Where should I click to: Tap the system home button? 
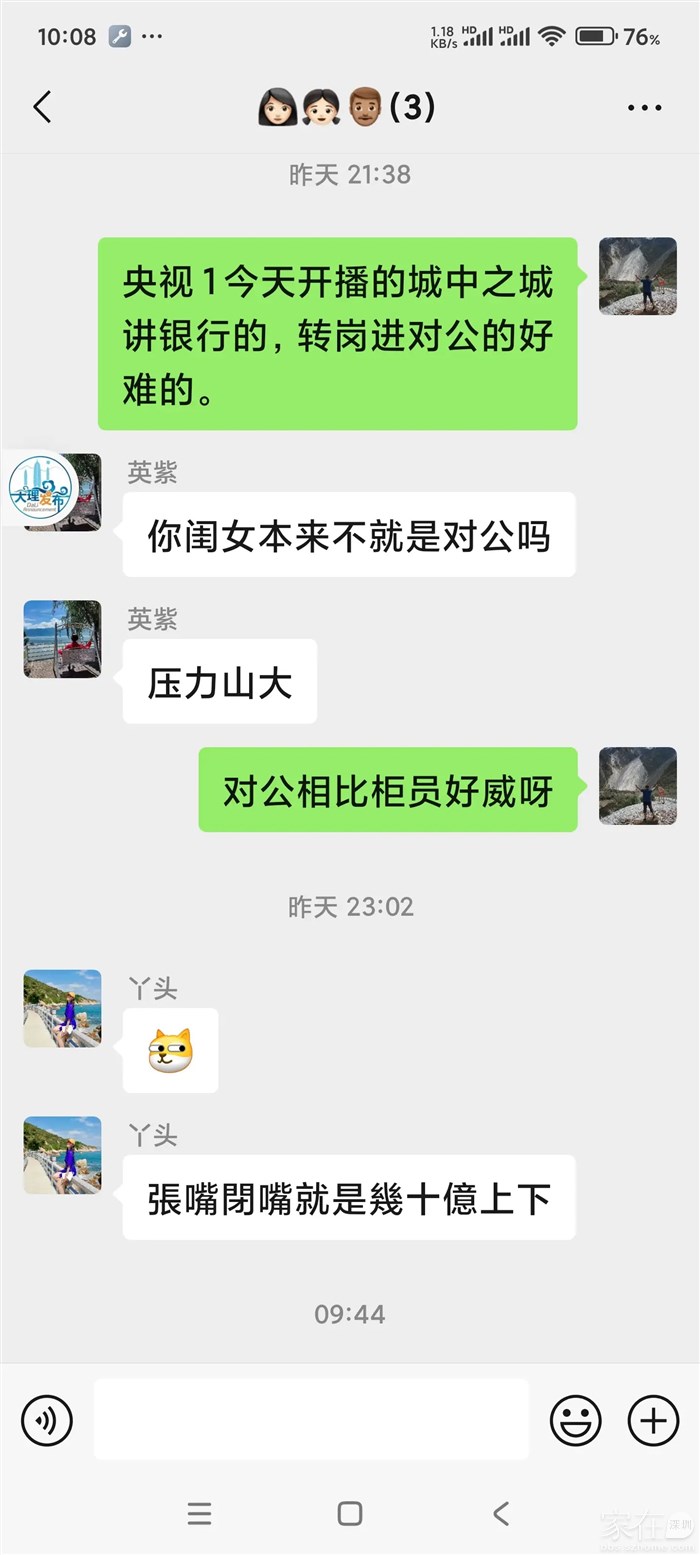(350, 1513)
